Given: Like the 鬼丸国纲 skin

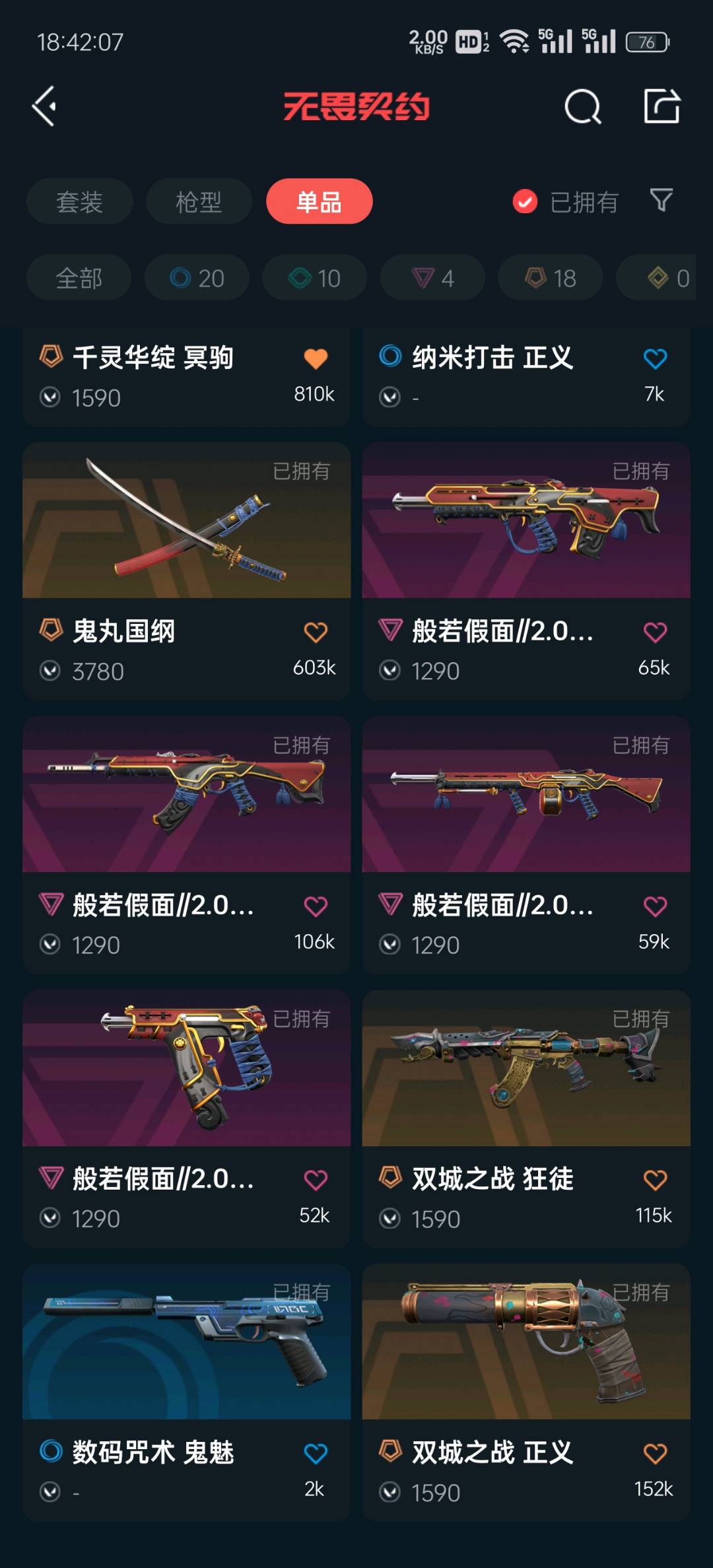Looking at the screenshot, I should click(316, 632).
